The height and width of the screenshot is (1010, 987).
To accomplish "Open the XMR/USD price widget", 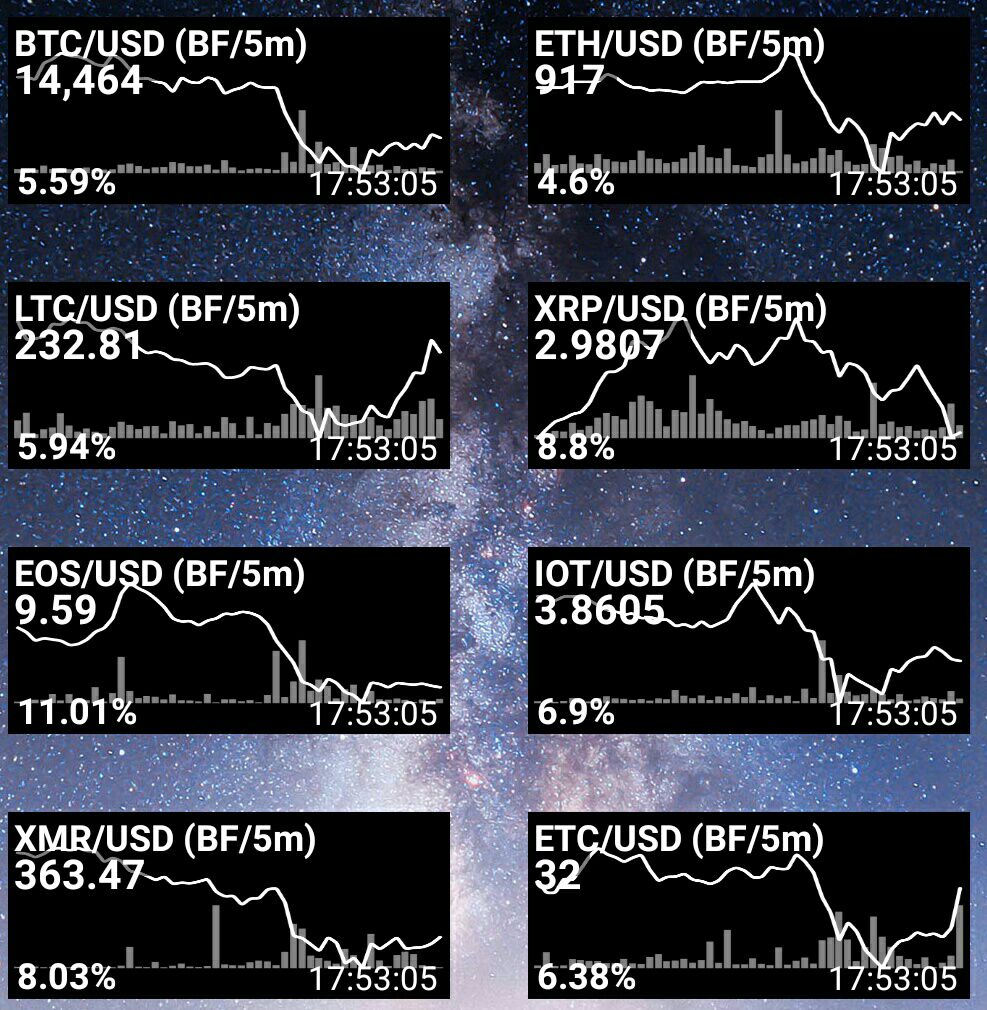I will (x=229, y=906).
